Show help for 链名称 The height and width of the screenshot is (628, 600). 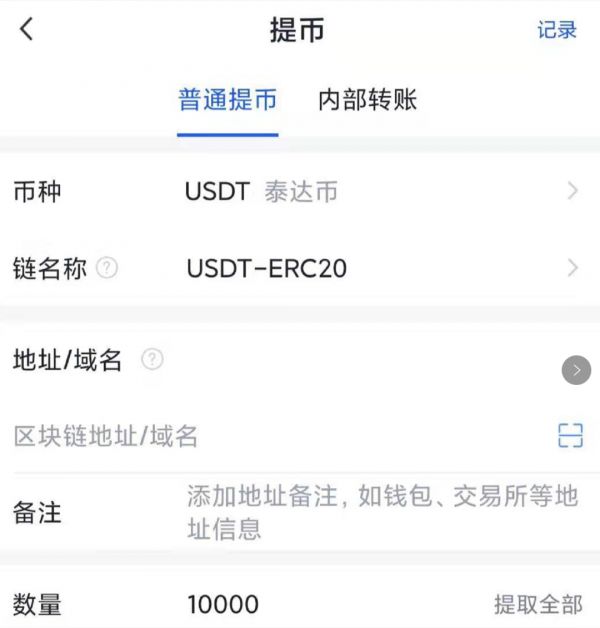tap(107, 268)
